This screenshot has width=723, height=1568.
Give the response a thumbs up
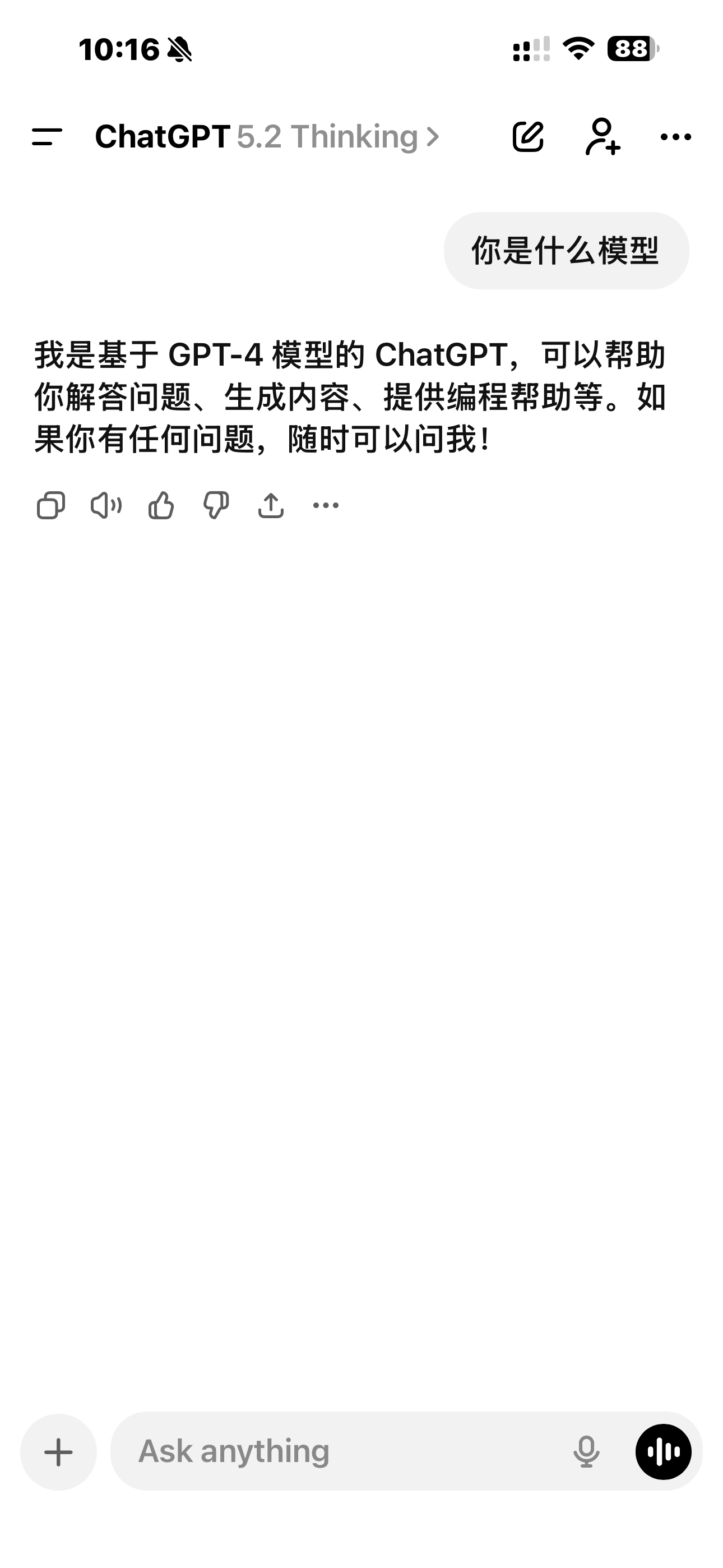point(161,505)
